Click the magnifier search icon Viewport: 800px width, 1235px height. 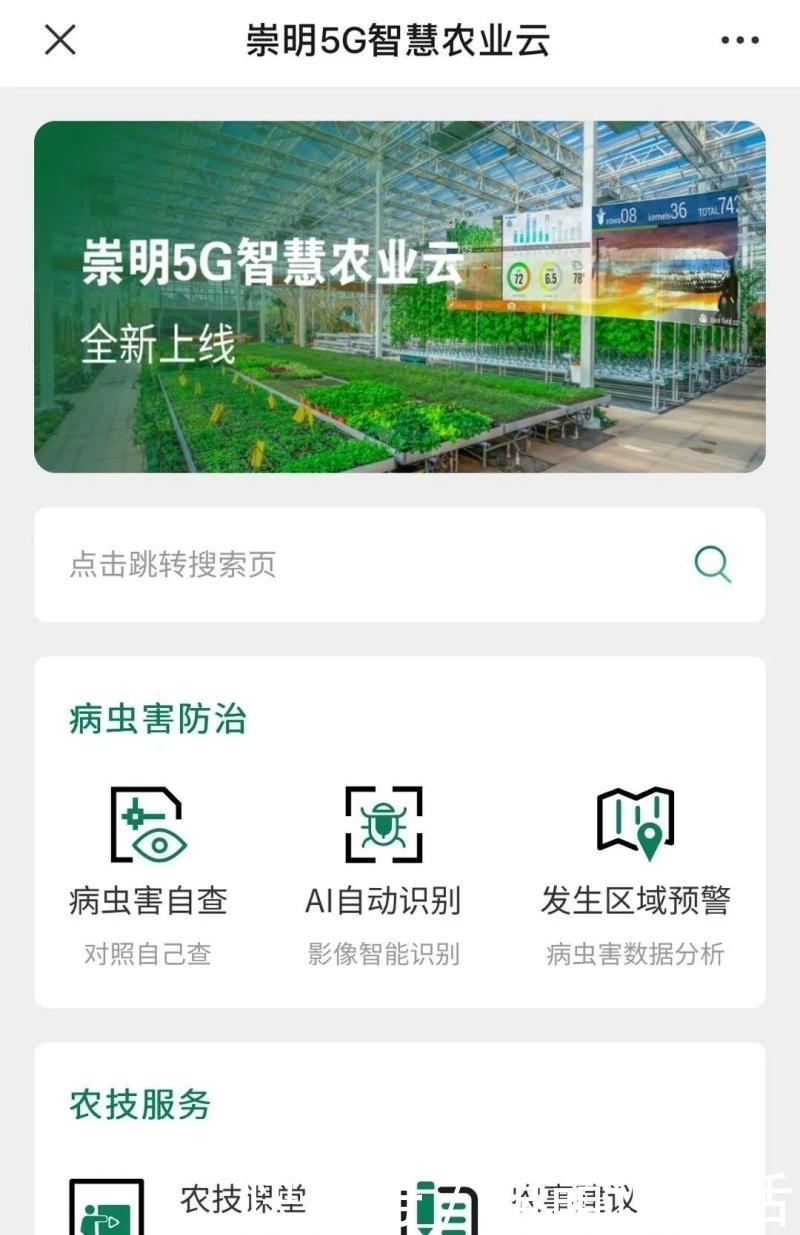(x=712, y=565)
